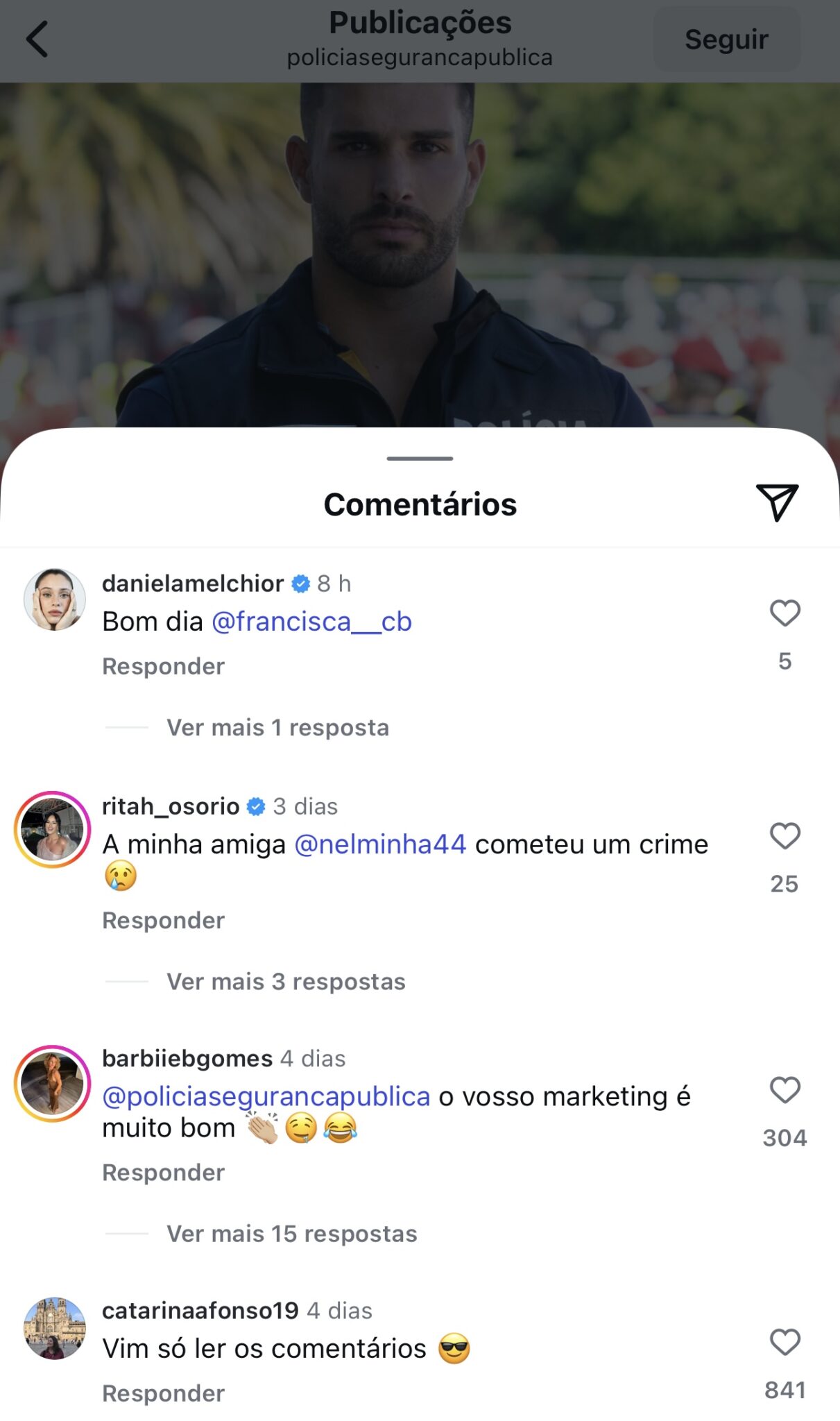Reply to ritah_osorio's comment
The height and width of the screenshot is (1421, 840).
tap(163, 920)
